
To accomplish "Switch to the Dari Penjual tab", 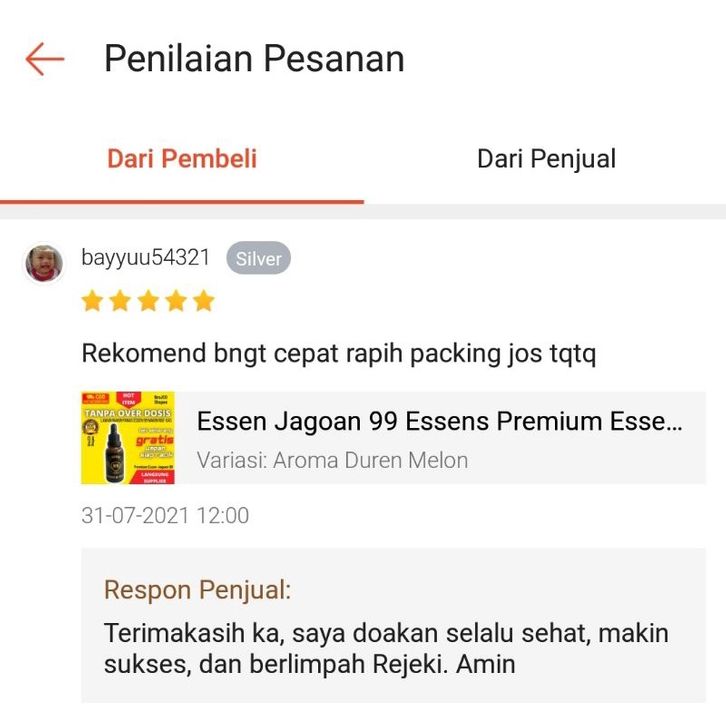I will (546, 159).
